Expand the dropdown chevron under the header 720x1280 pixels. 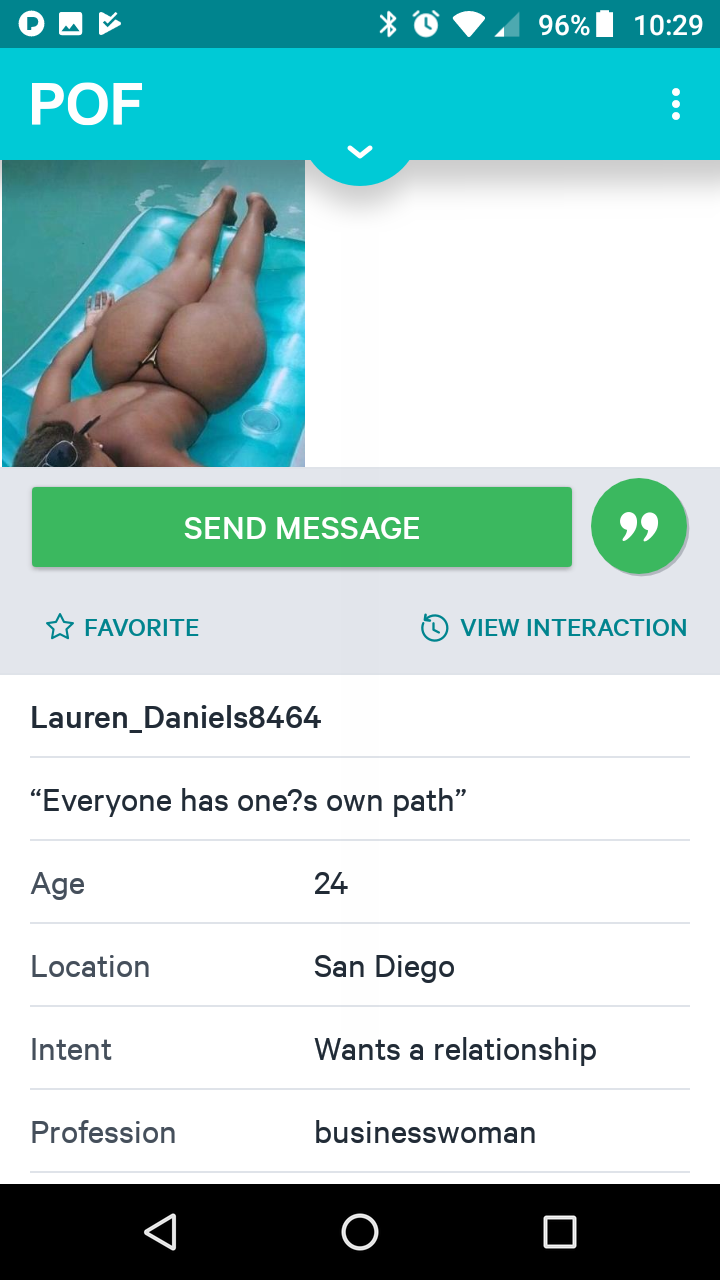coord(360,153)
